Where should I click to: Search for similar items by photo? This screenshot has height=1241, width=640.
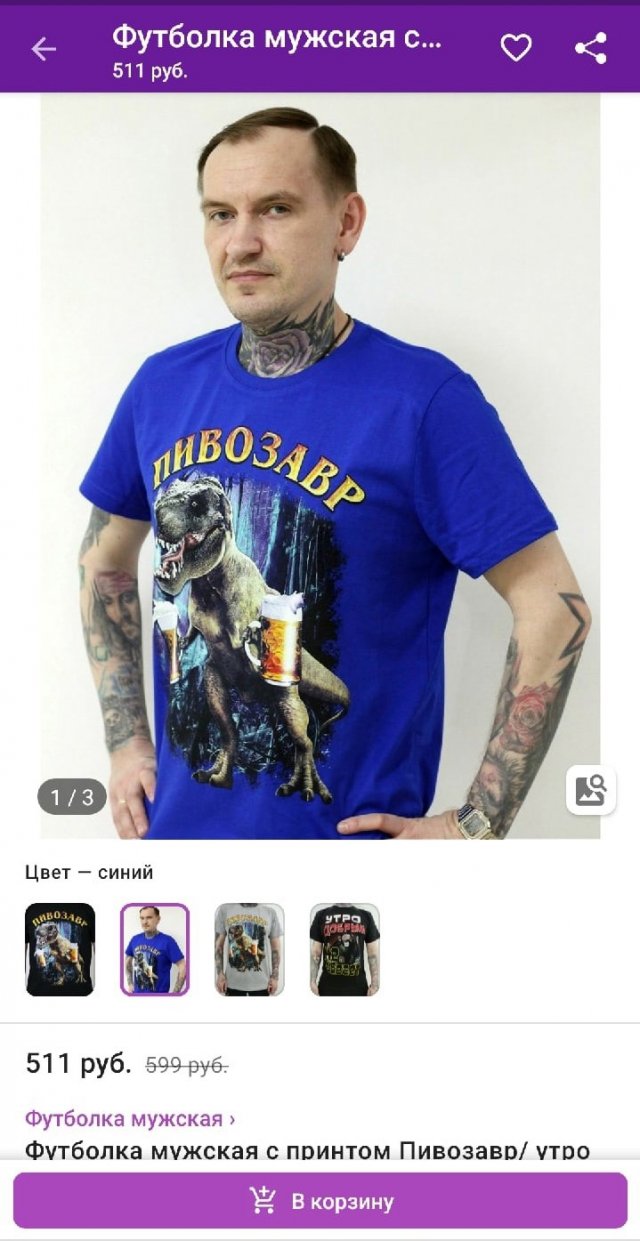click(590, 790)
